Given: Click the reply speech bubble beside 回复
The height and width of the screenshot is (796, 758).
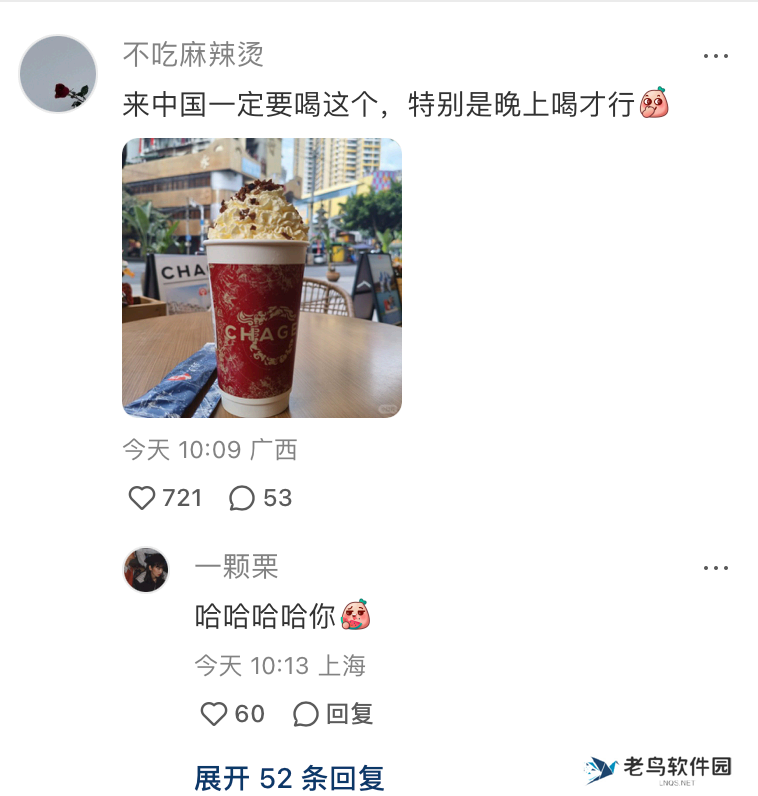Looking at the screenshot, I should 305,714.
